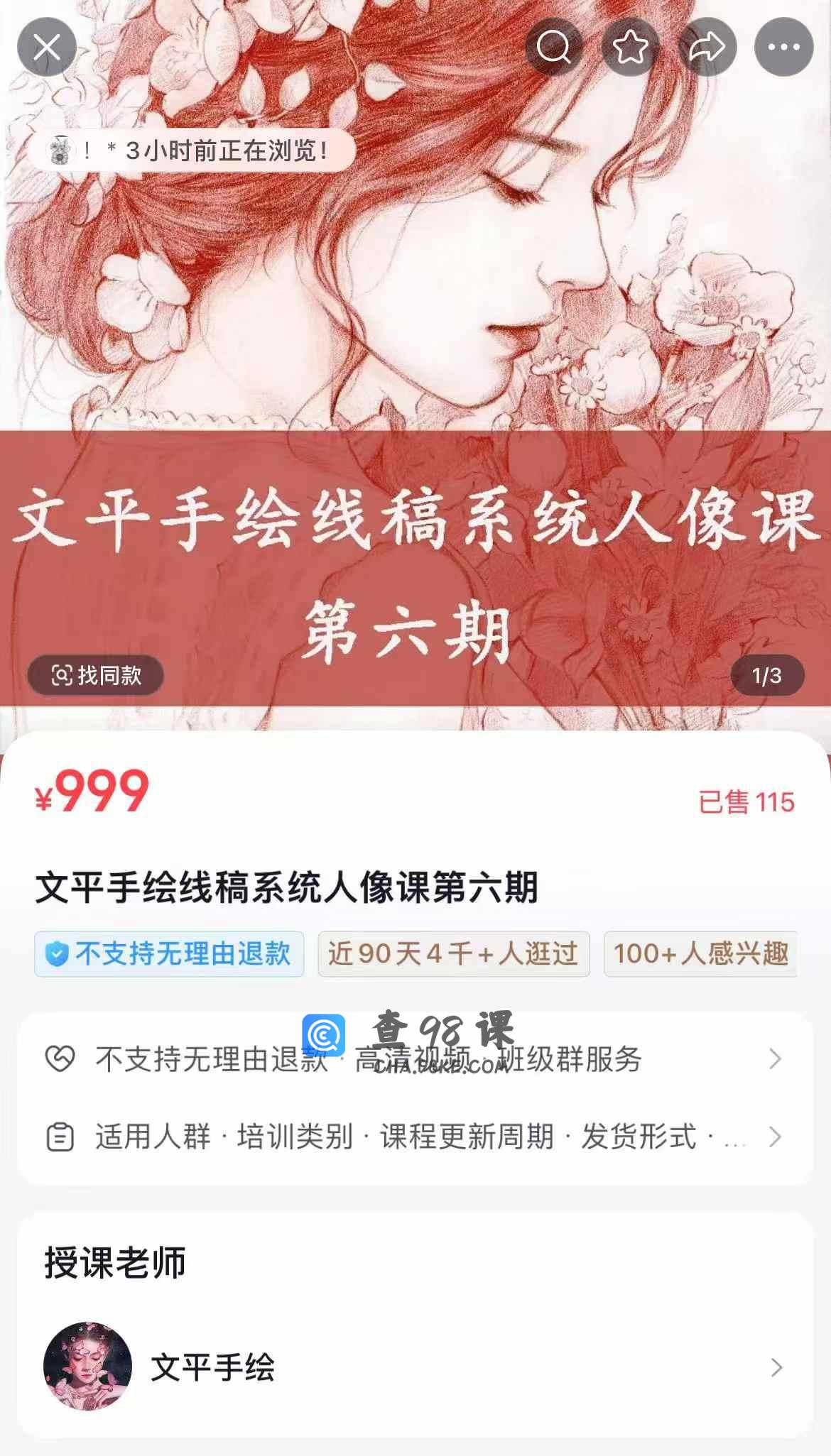Share this course
Screen dimensions: 831x1456
pos(707,48)
